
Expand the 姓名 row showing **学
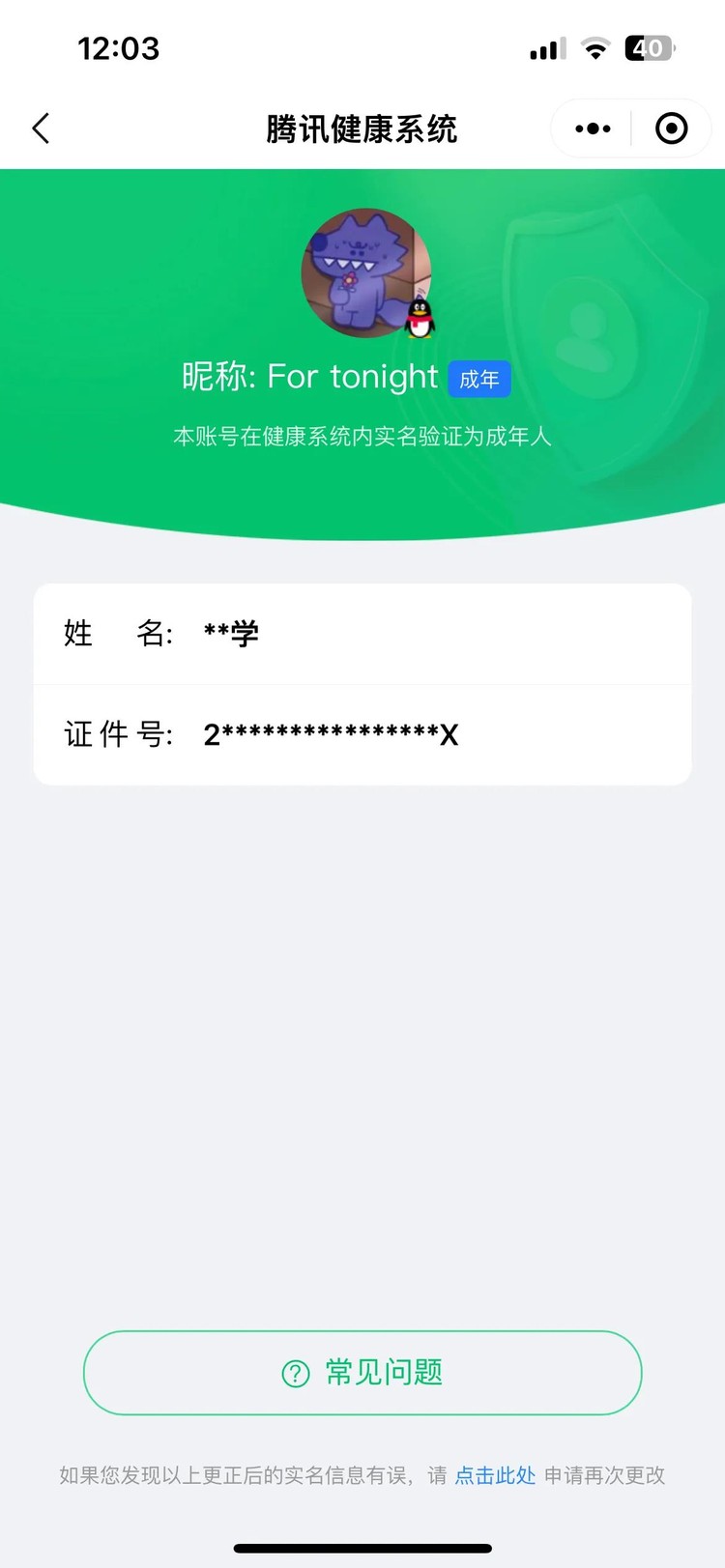tap(362, 635)
